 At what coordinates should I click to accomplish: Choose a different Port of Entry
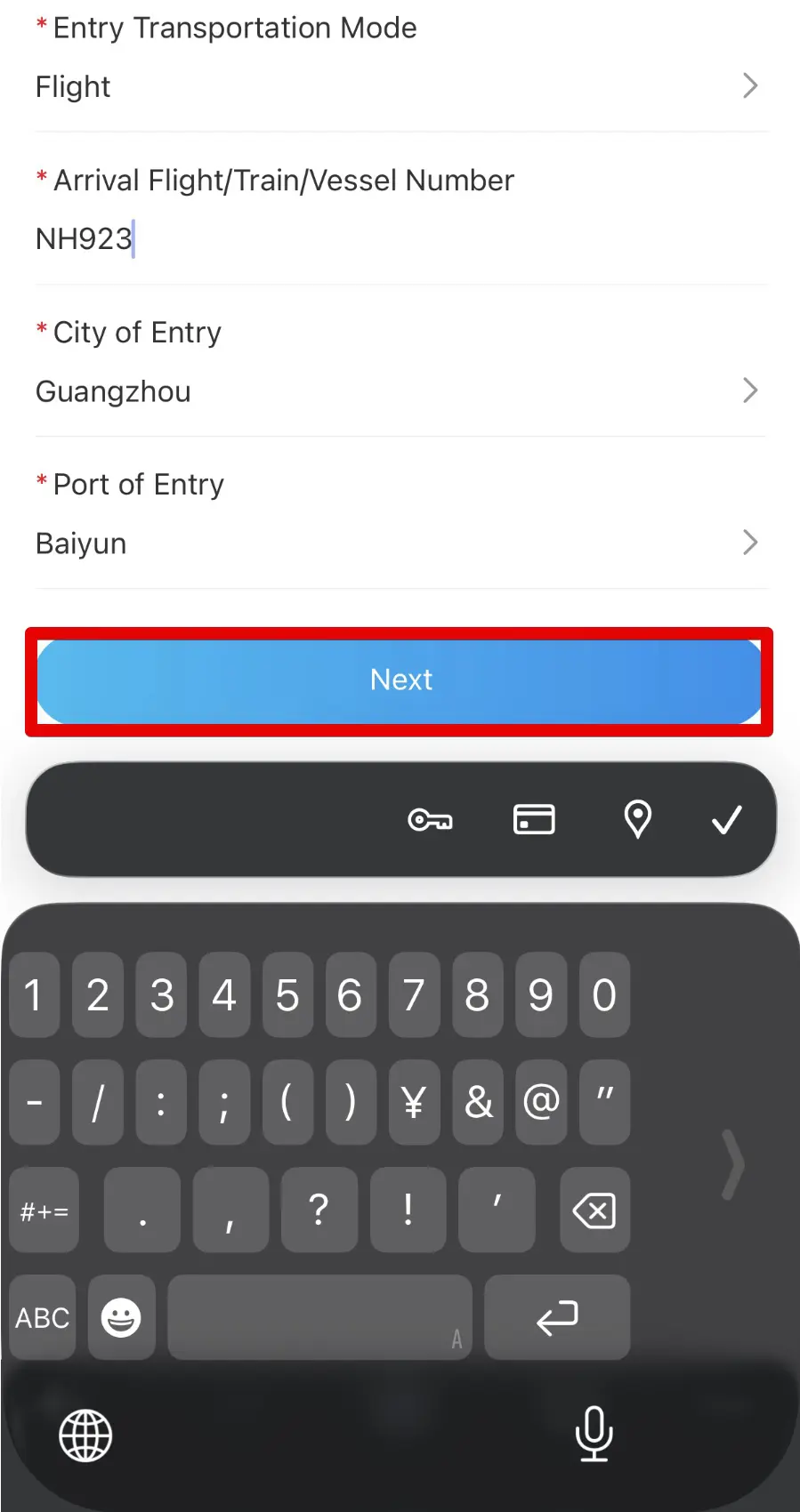pos(400,543)
